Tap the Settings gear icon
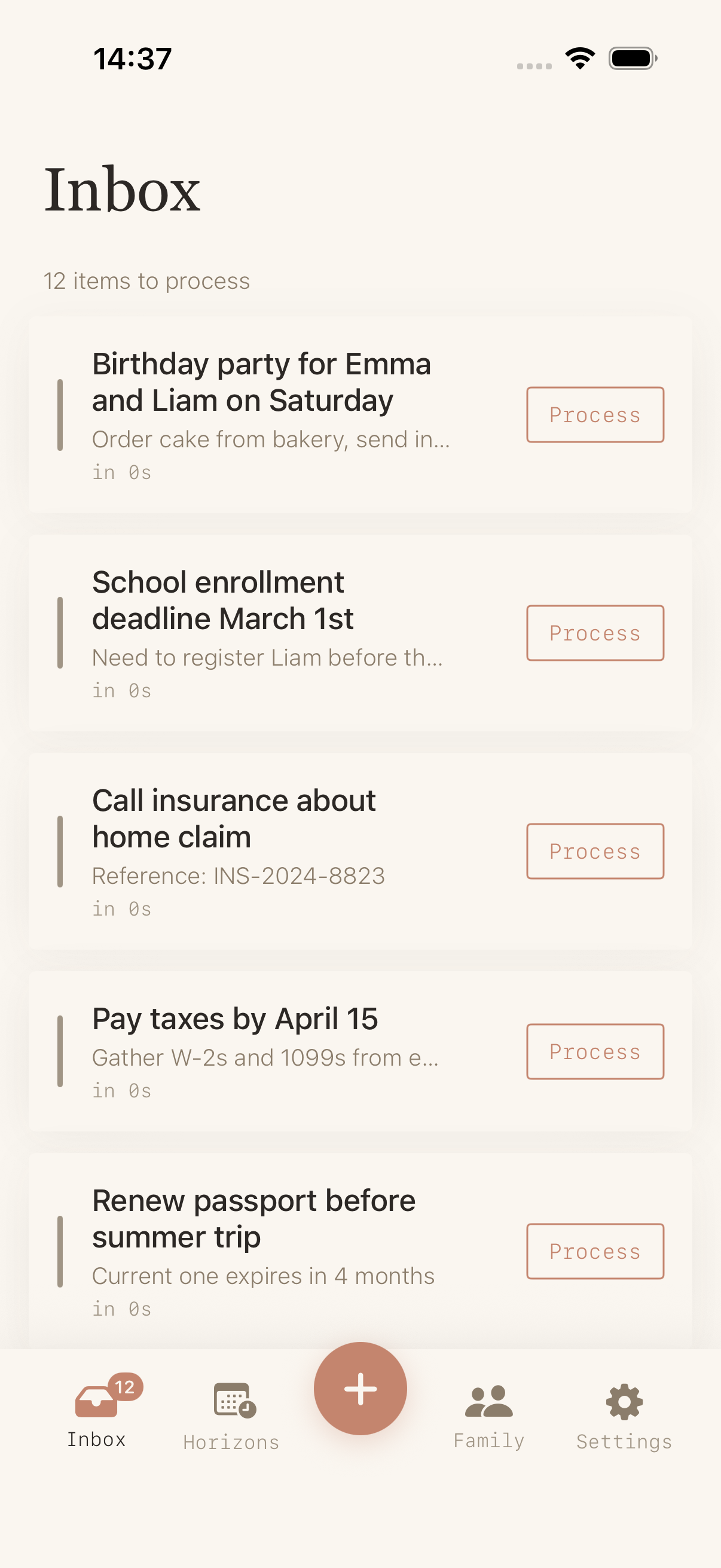 click(x=623, y=1401)
